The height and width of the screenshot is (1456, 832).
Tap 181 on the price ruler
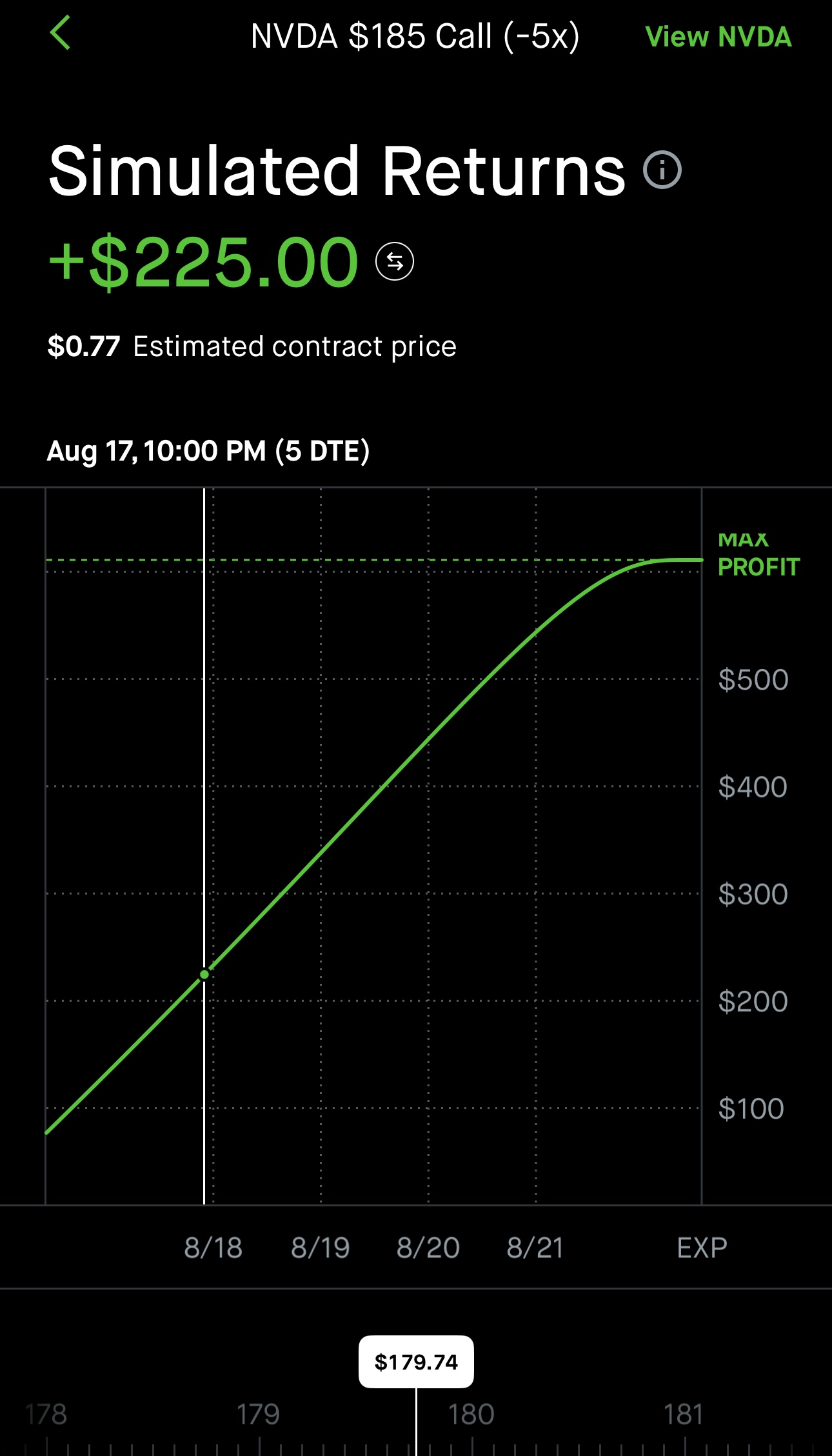(x=684, y=1414)
